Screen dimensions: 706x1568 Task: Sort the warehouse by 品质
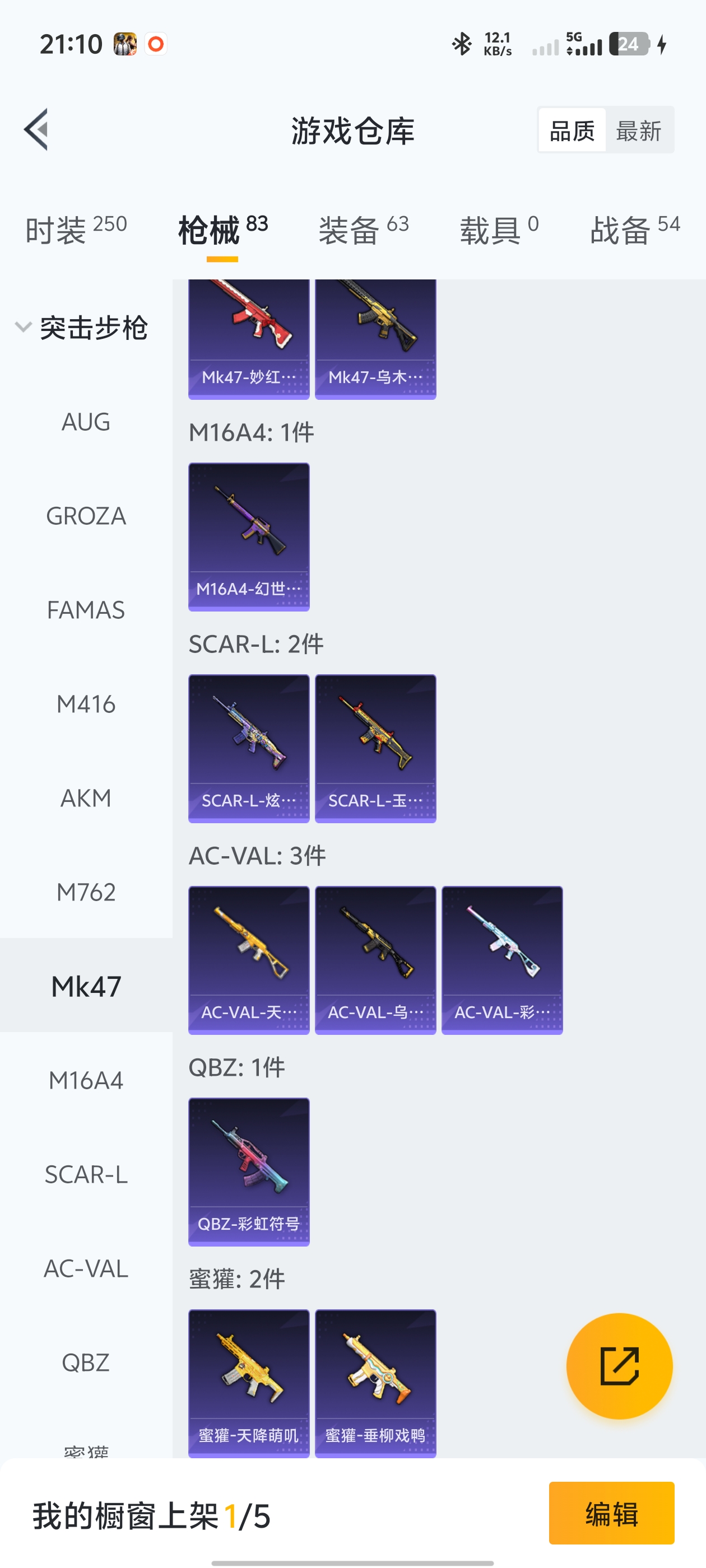(572, 130)
